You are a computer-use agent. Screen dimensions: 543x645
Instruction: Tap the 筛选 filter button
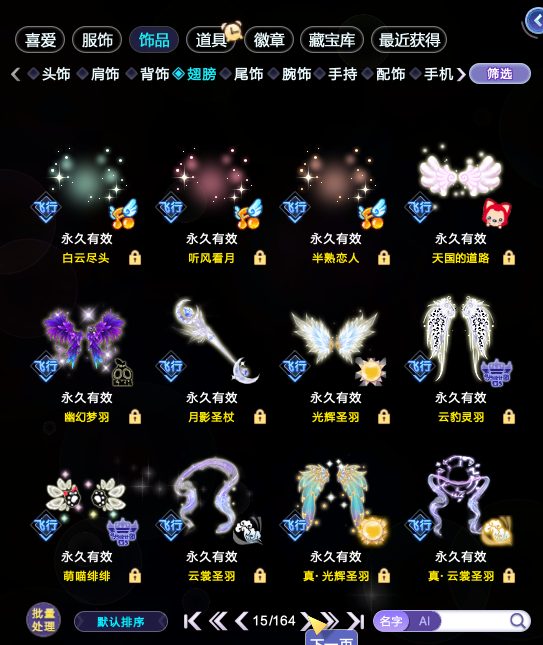click(500, 74)
